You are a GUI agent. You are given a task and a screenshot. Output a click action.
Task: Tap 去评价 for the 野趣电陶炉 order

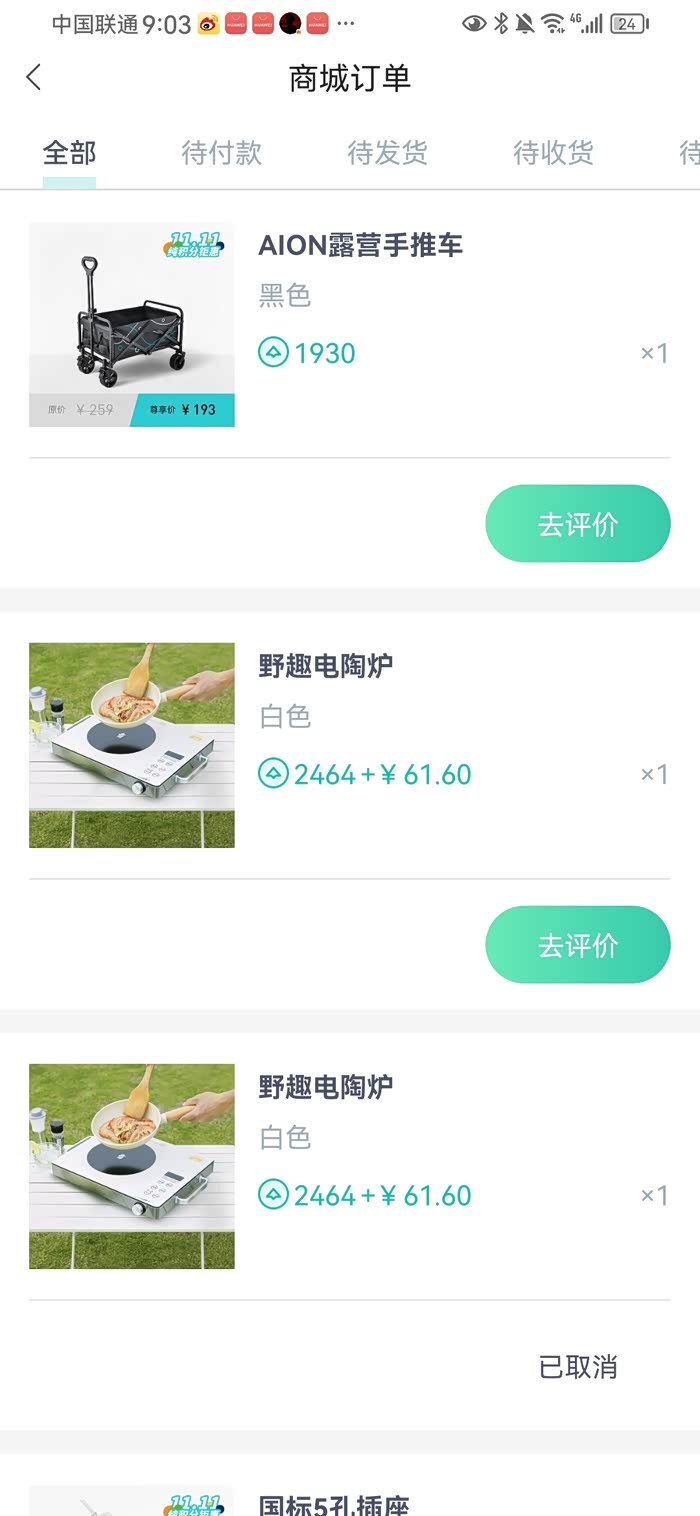click(577, 945)
